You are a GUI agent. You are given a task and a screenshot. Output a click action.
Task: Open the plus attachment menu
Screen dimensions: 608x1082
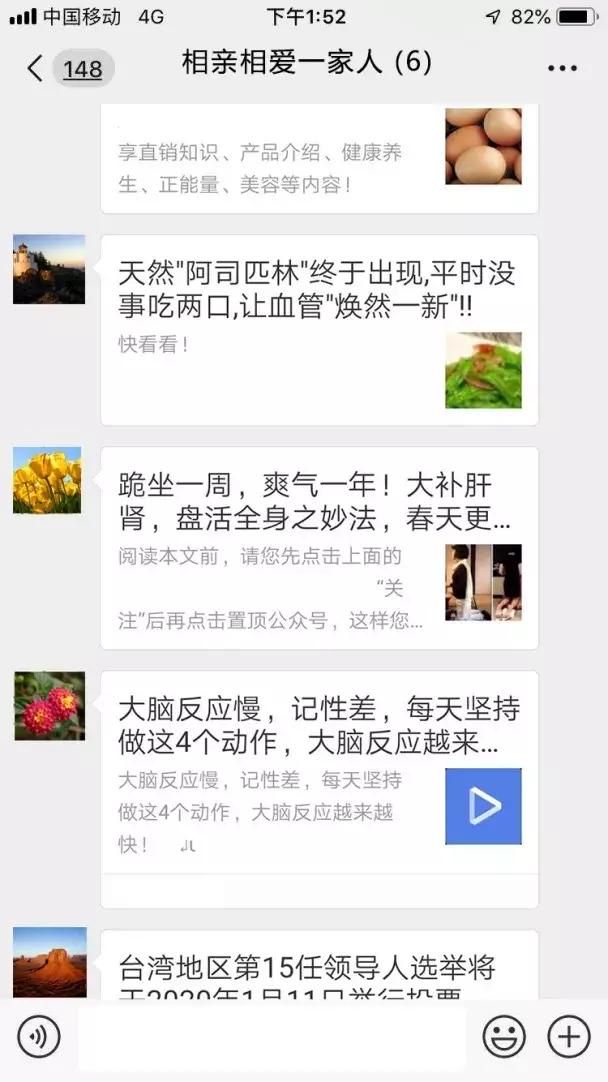click(569, 1037)
